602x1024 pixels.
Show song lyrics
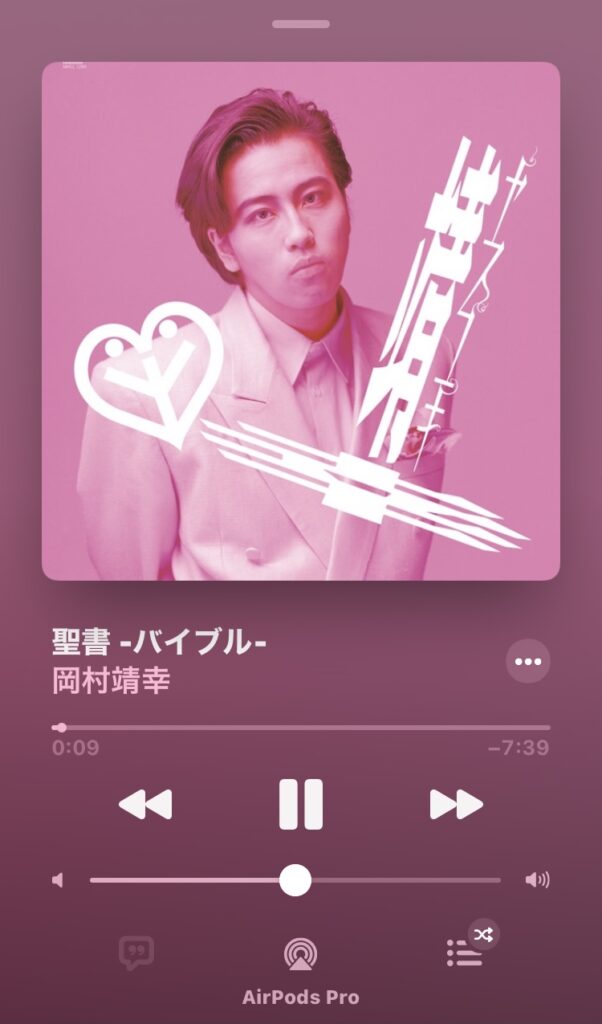click(x=136, y=953)
